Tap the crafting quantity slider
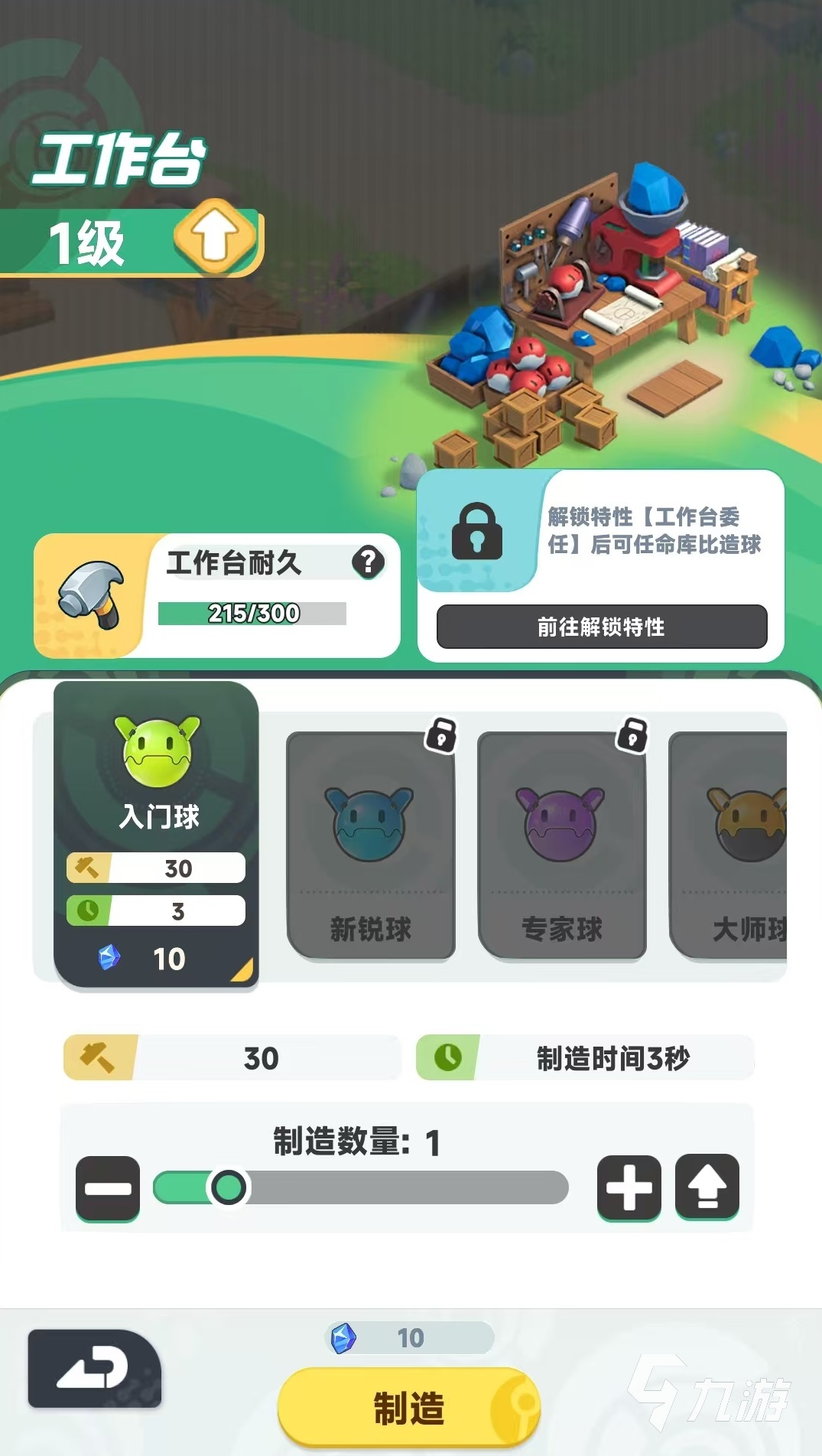 tap(360, 1187)
